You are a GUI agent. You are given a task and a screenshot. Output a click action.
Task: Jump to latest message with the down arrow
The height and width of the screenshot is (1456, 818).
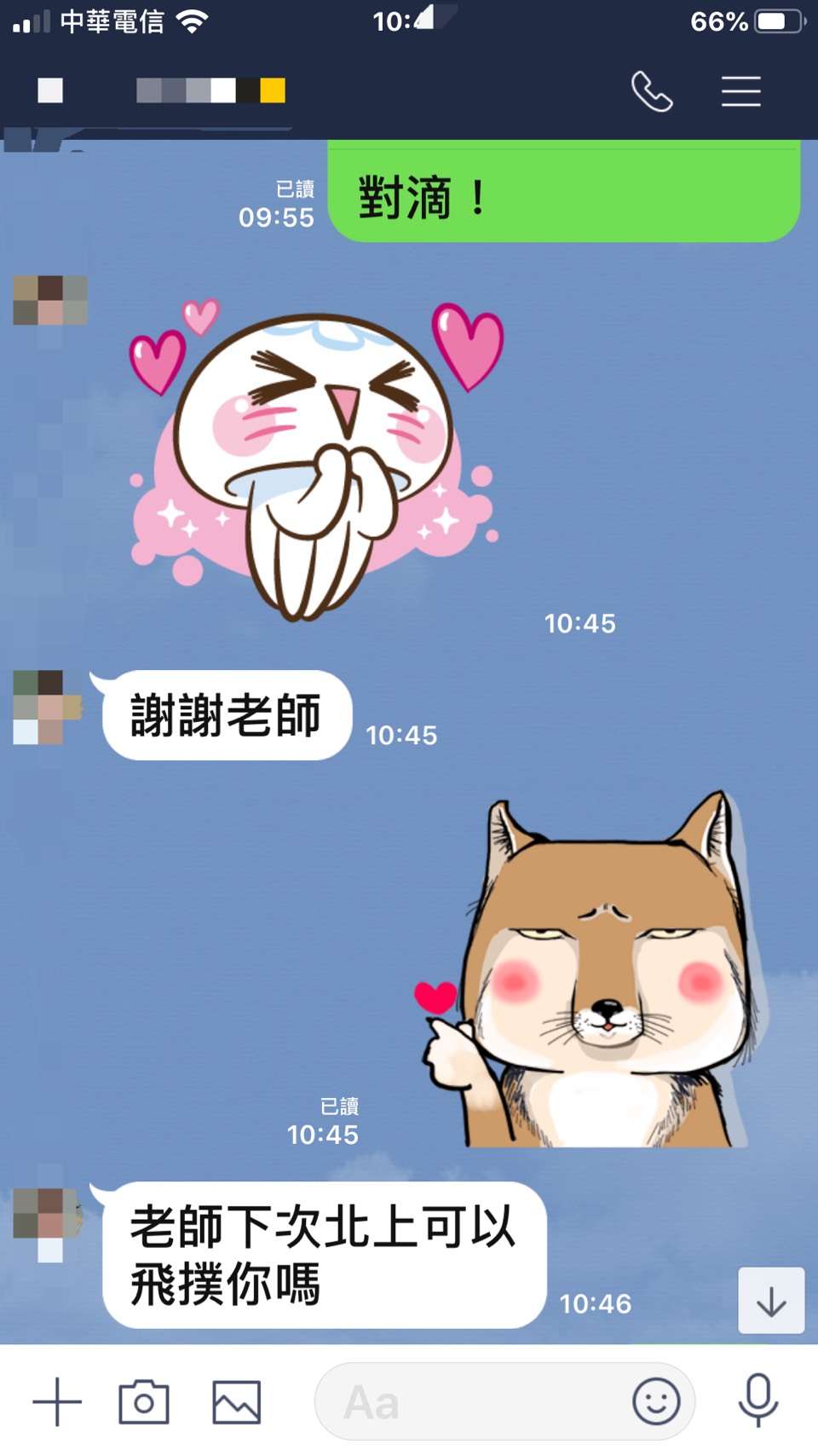click(771, 1301)
